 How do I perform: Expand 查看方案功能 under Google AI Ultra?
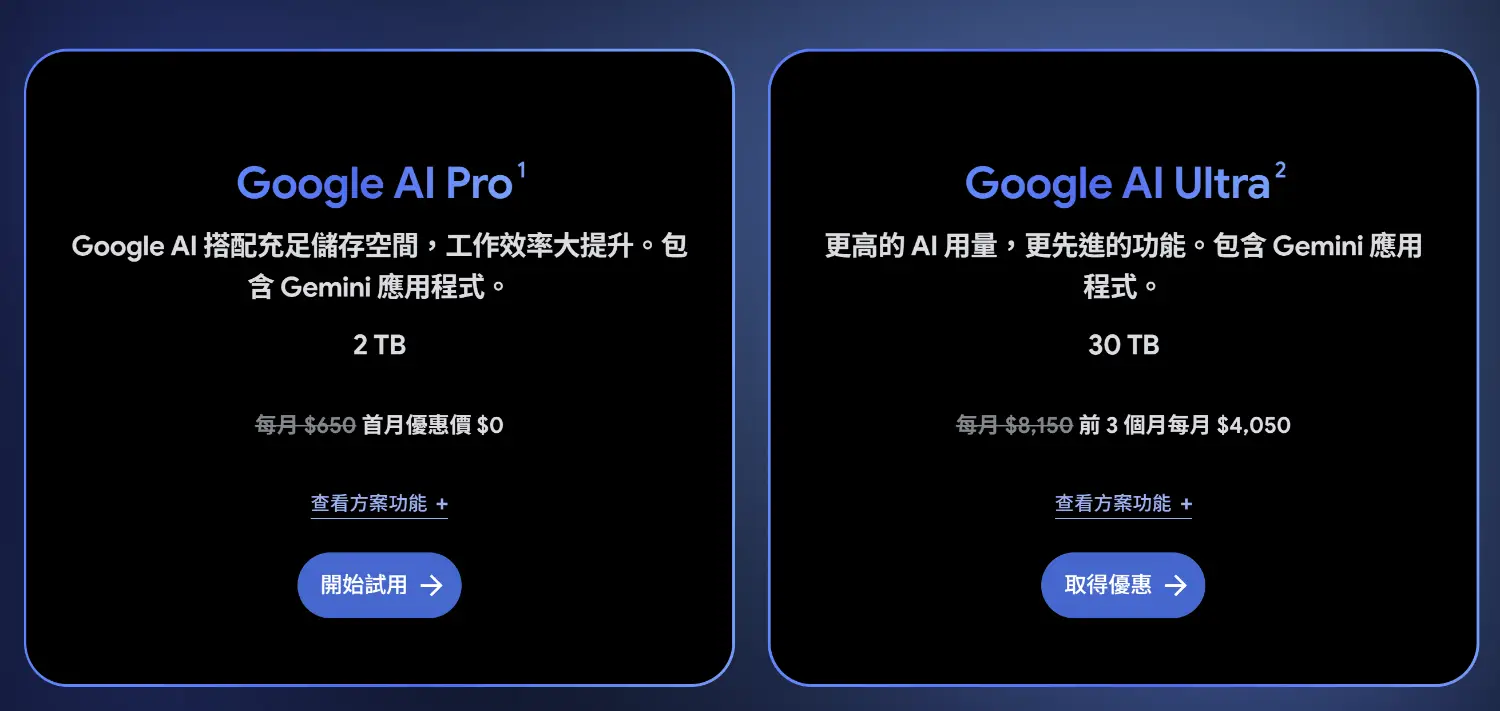pos(1123,504)
